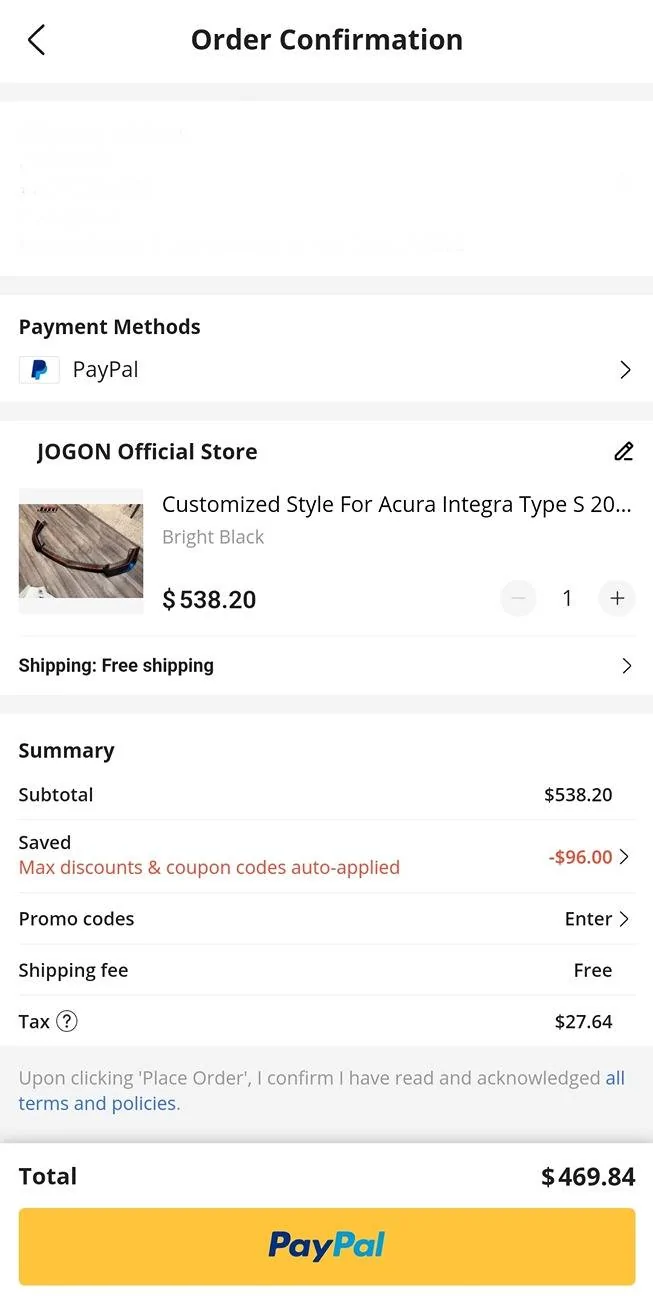Open the Acura Integra product thumbnail
Image resolution: width=653 pixels, height=1300 pixels.
[81, 551]
